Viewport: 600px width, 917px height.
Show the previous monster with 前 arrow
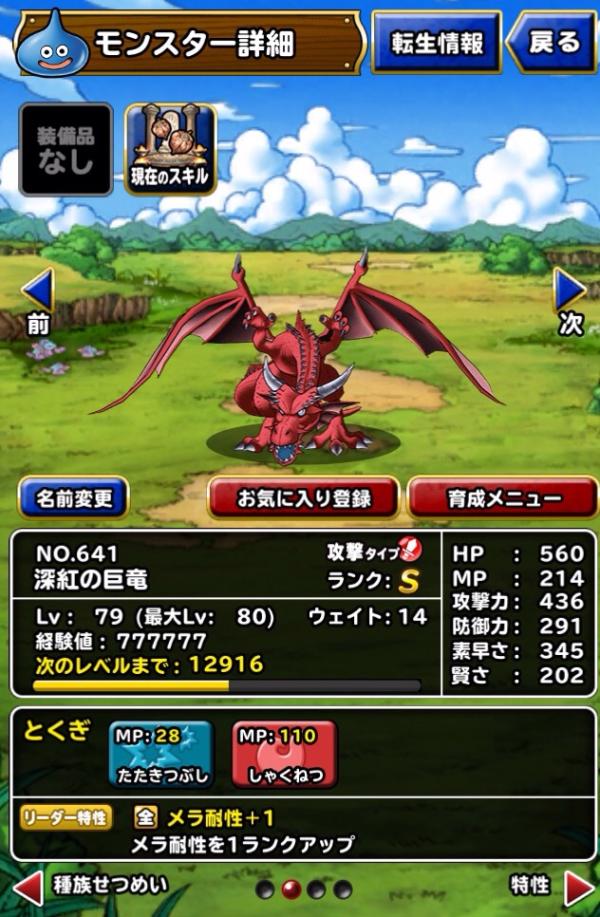[38, 298]
